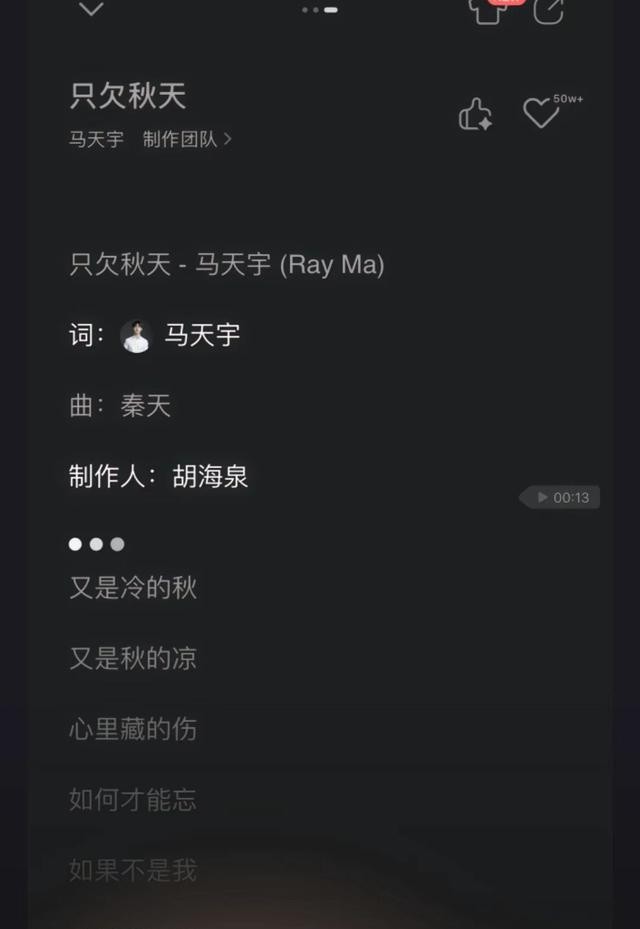
Task: Open lyricist 马天宇's profile next to the avatar
Action: click(201, 335)
